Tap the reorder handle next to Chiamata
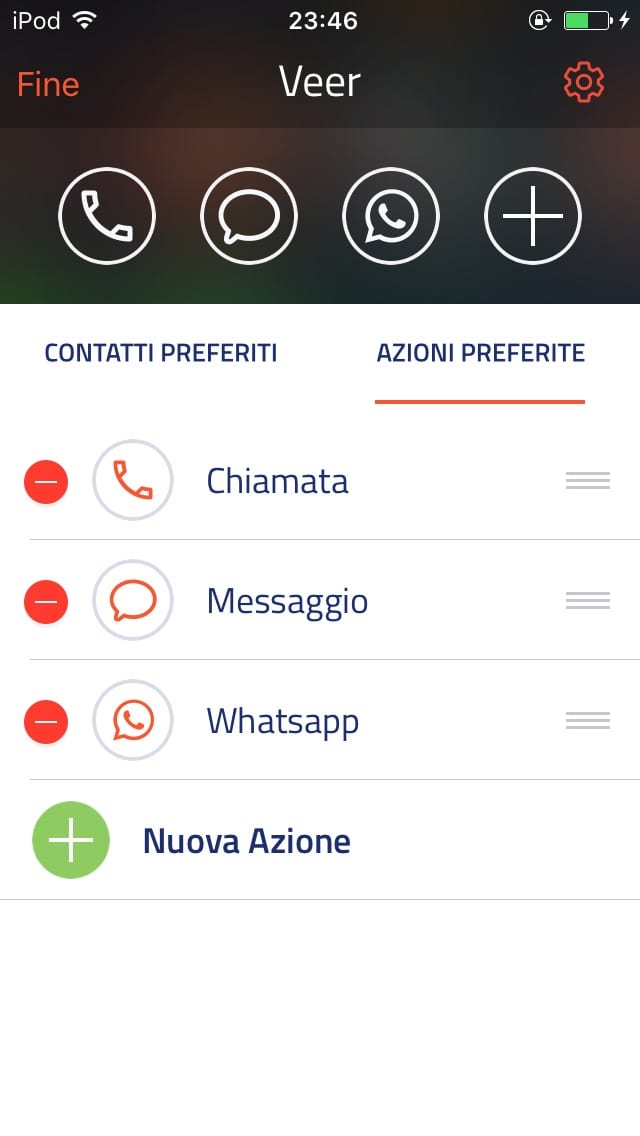 click(x=588, y=481)
